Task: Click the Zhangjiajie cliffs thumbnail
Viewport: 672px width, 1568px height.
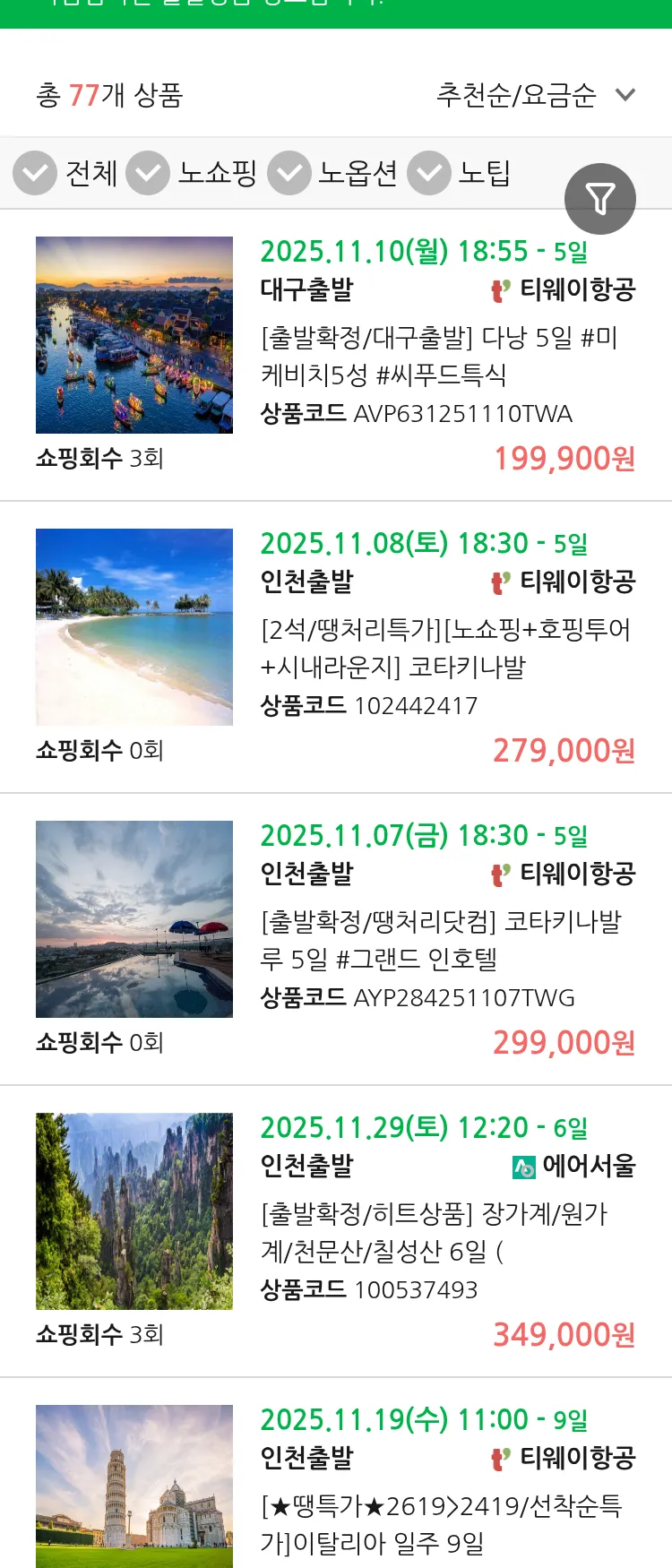Action: [x=134, y=1211]
